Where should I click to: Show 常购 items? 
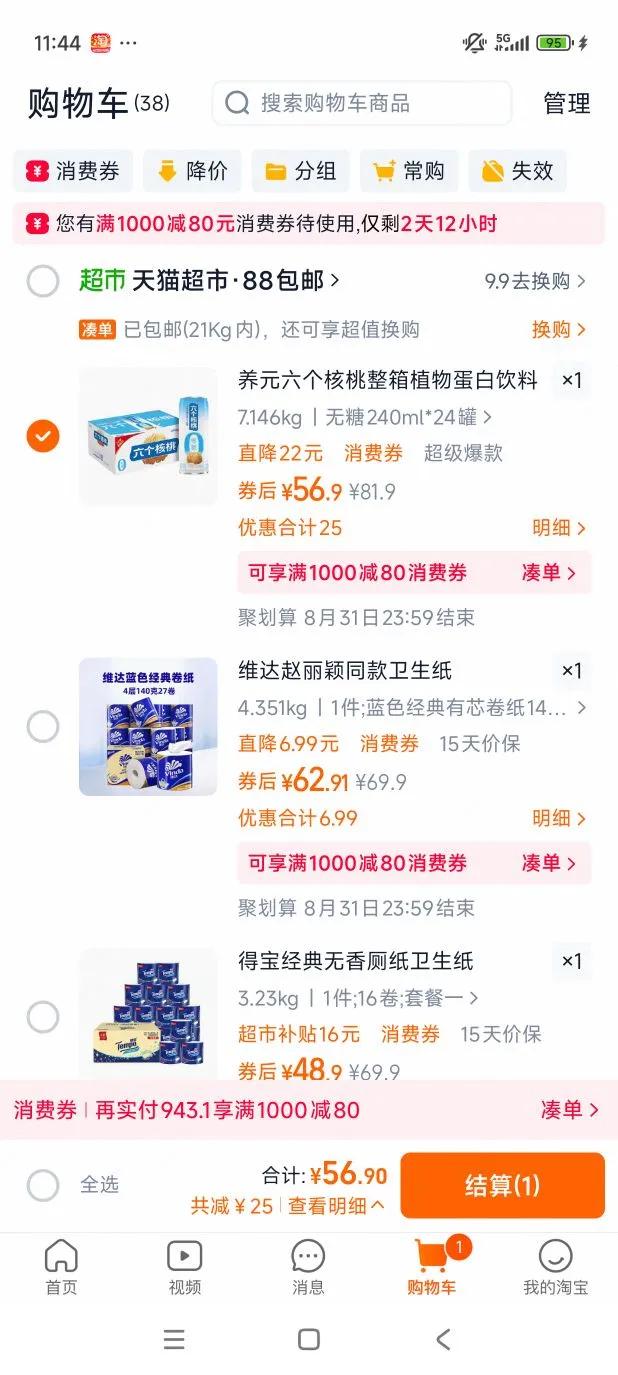tap(409, 171)
